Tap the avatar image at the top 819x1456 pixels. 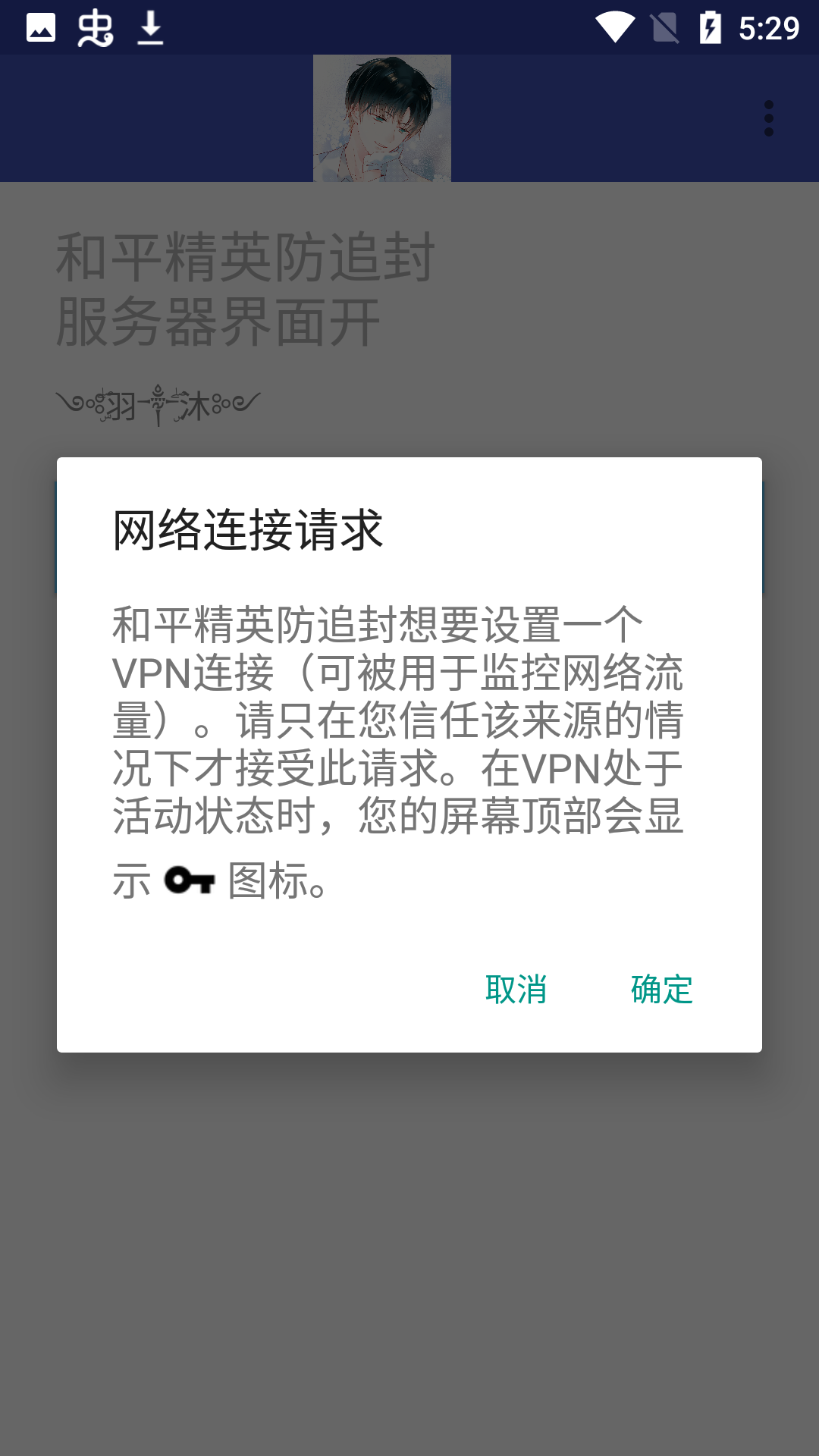(381, 118)
